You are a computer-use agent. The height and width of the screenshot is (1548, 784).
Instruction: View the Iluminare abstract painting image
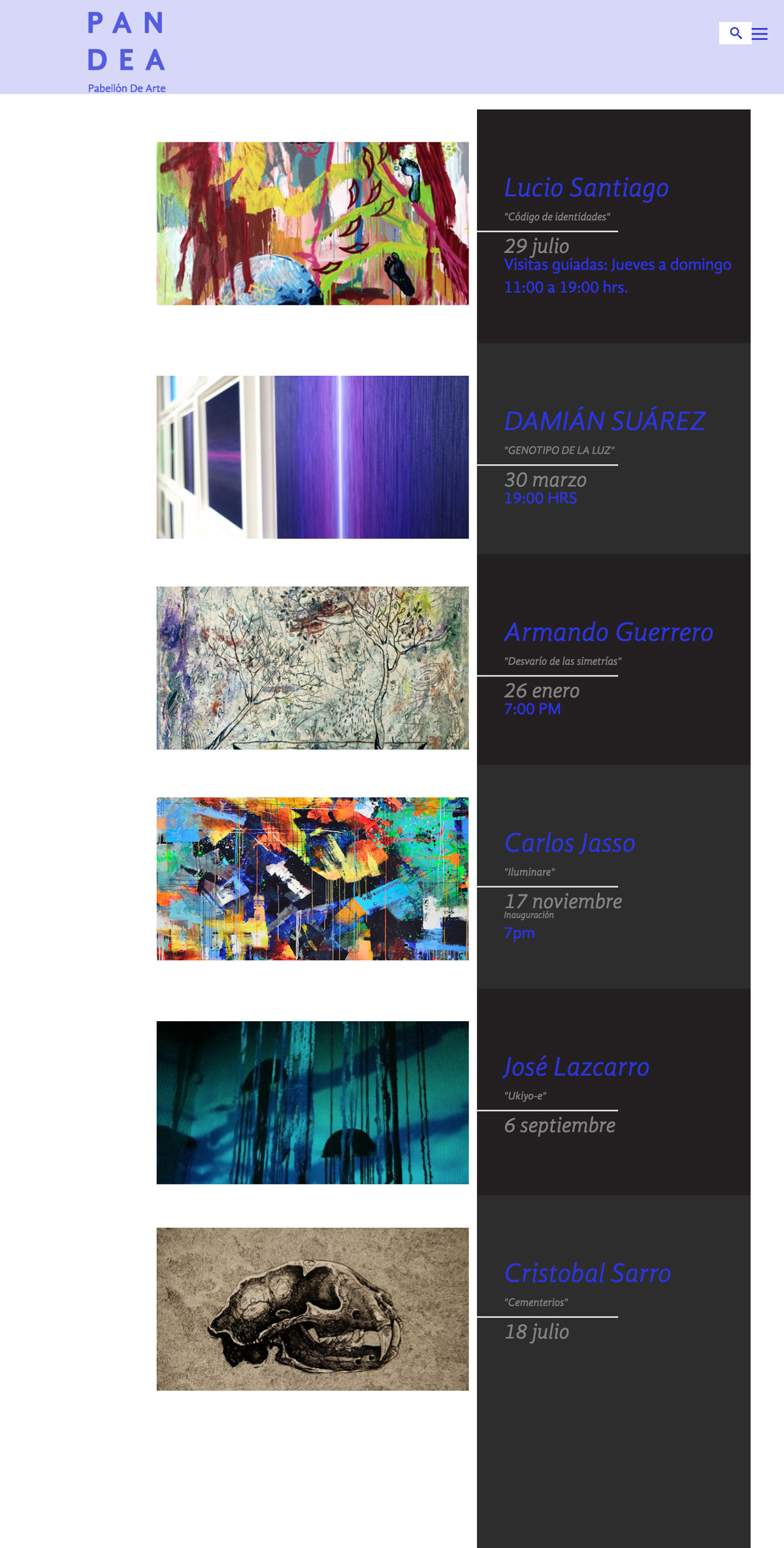pos(312,879)
